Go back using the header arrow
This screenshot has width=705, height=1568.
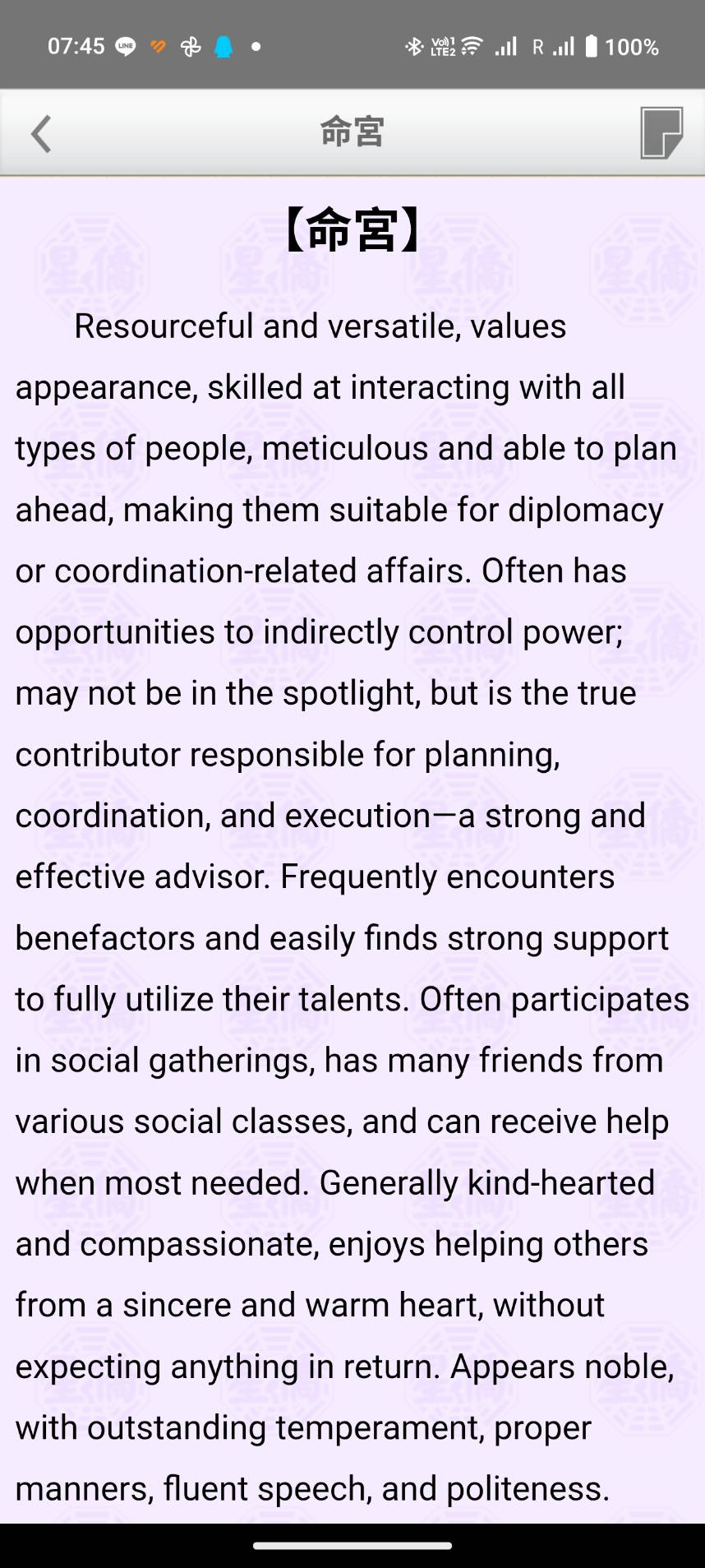pyautogui.click(x=41, y=133)
